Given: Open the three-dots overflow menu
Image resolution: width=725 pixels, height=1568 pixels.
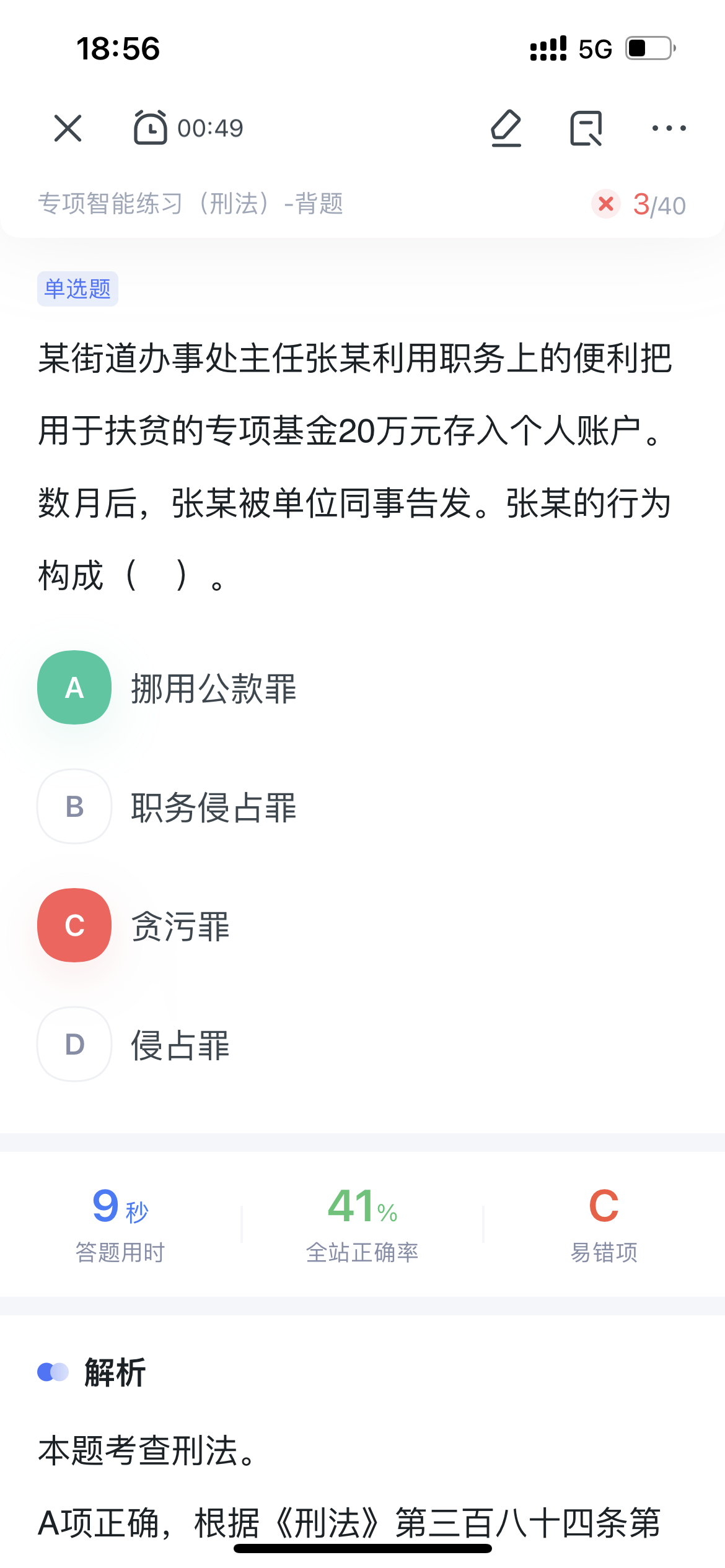Looking at the screenshot, I should 669,128.
